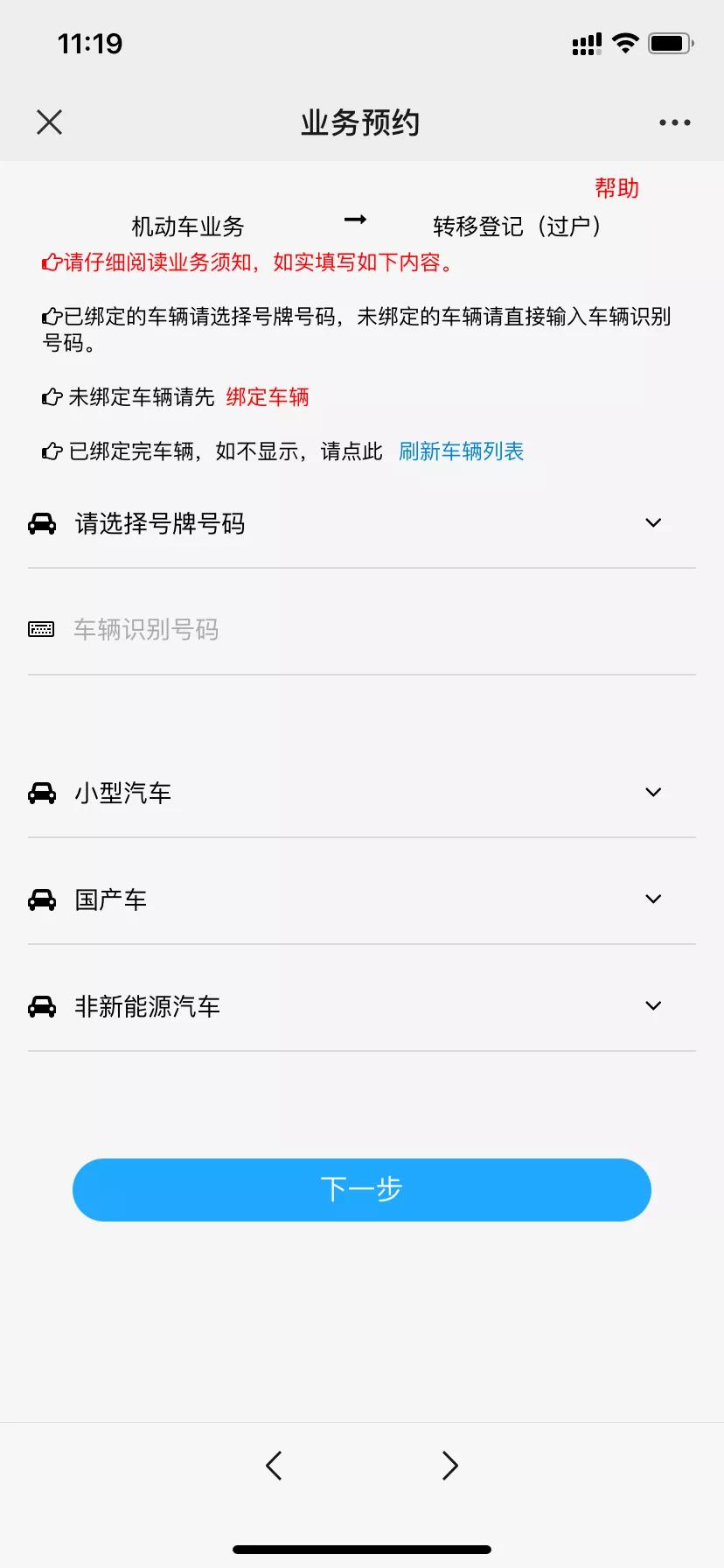Open the 帮助 link

coord(616,187)
